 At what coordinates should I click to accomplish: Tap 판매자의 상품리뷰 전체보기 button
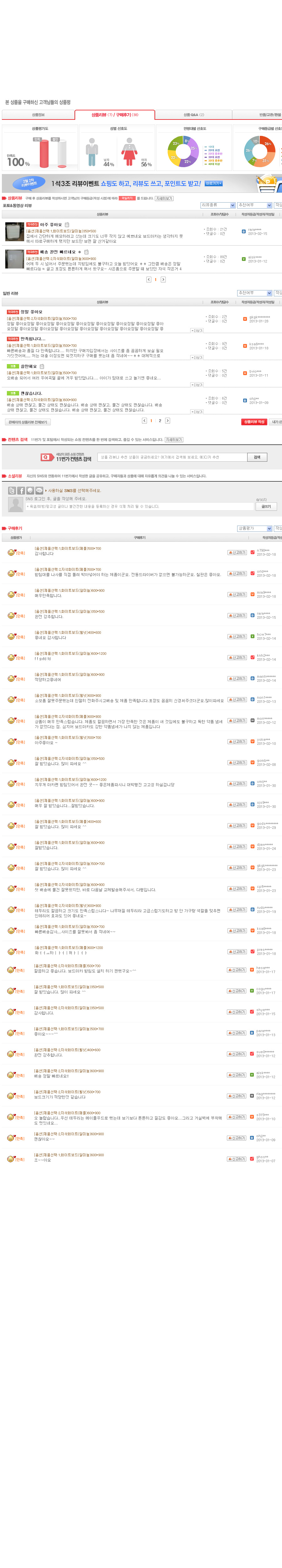tap(27, 422)
